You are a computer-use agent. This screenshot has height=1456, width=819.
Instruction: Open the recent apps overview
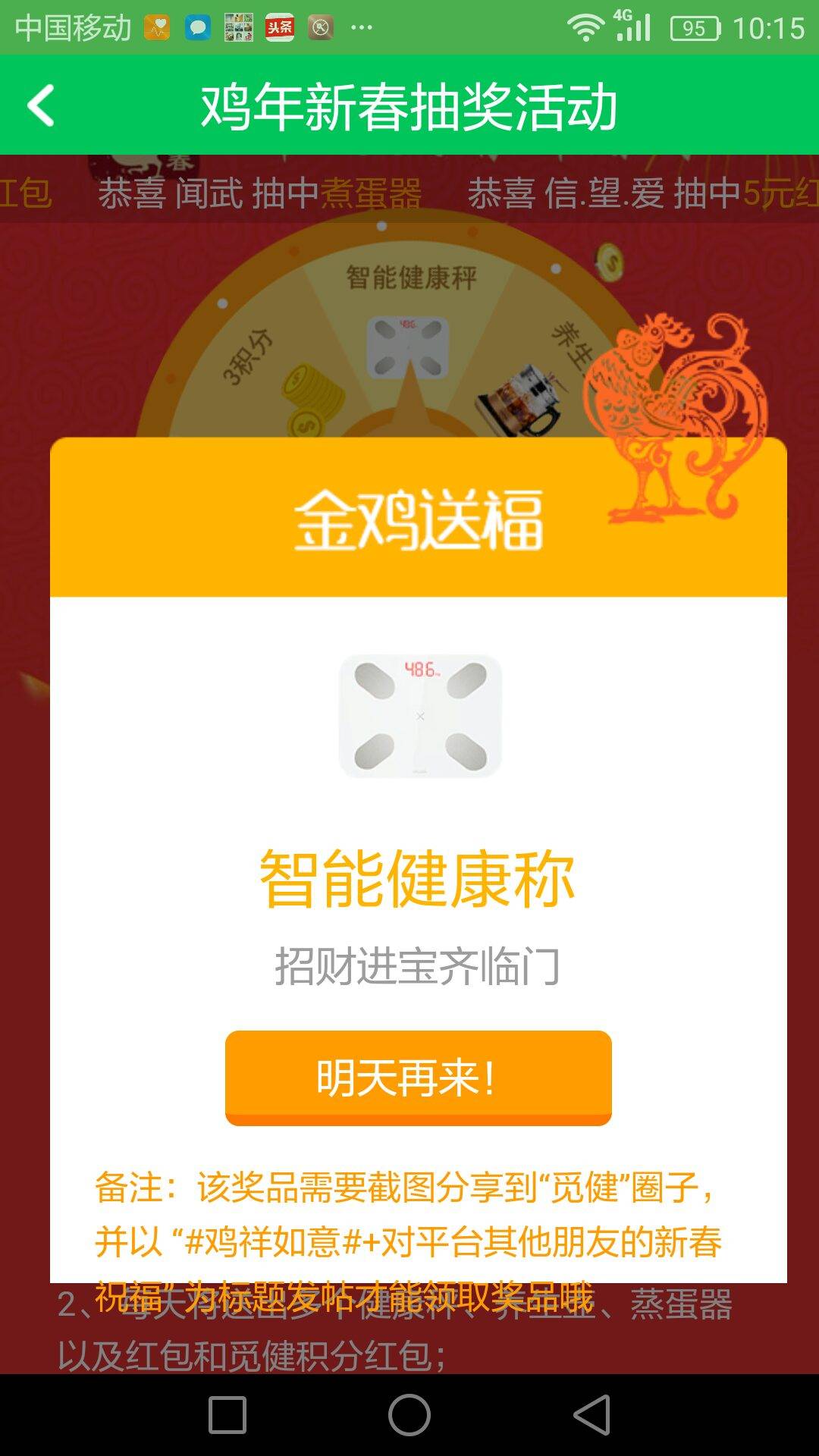click(227, 1415)
